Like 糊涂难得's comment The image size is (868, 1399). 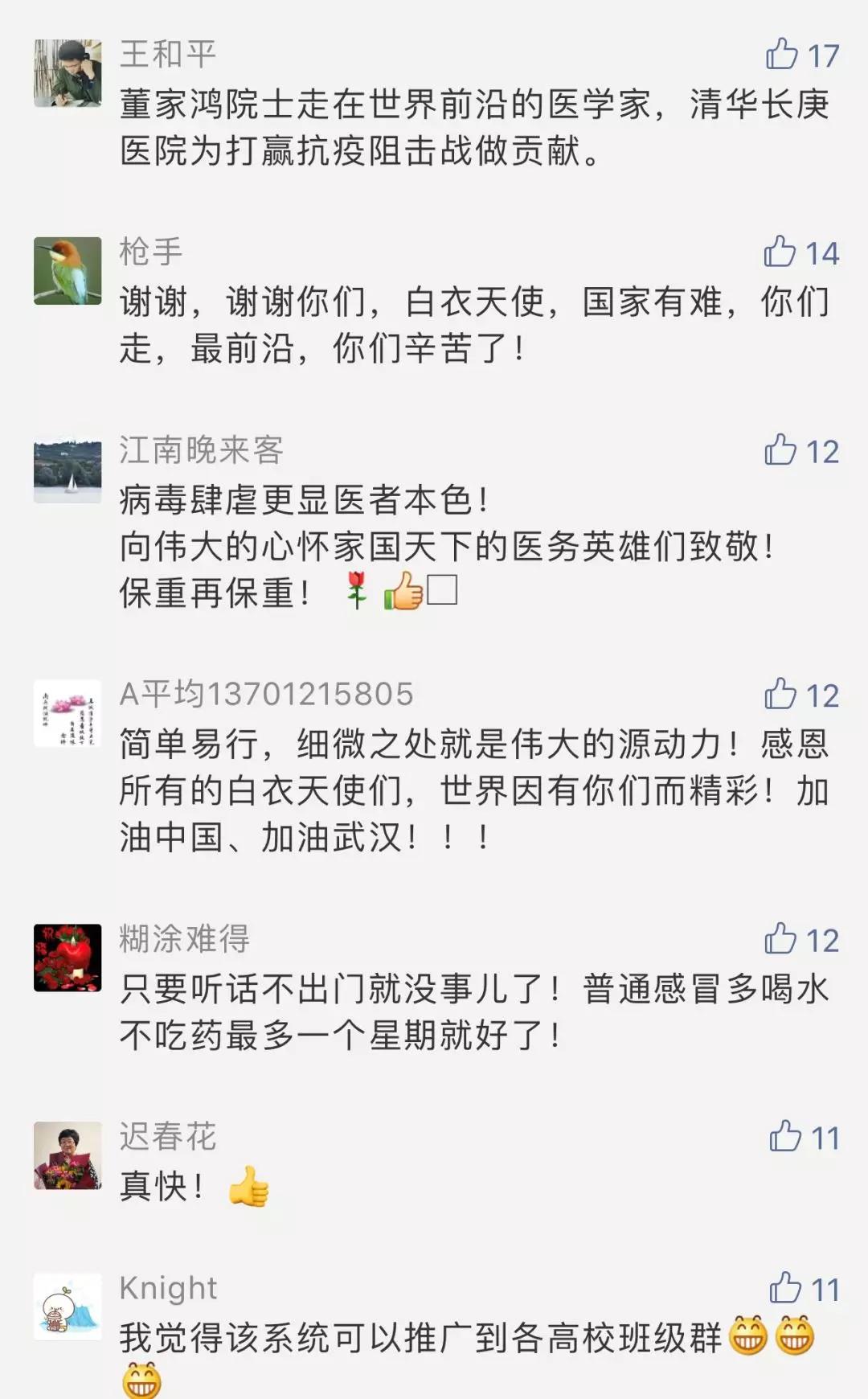(x=780, y=939)
